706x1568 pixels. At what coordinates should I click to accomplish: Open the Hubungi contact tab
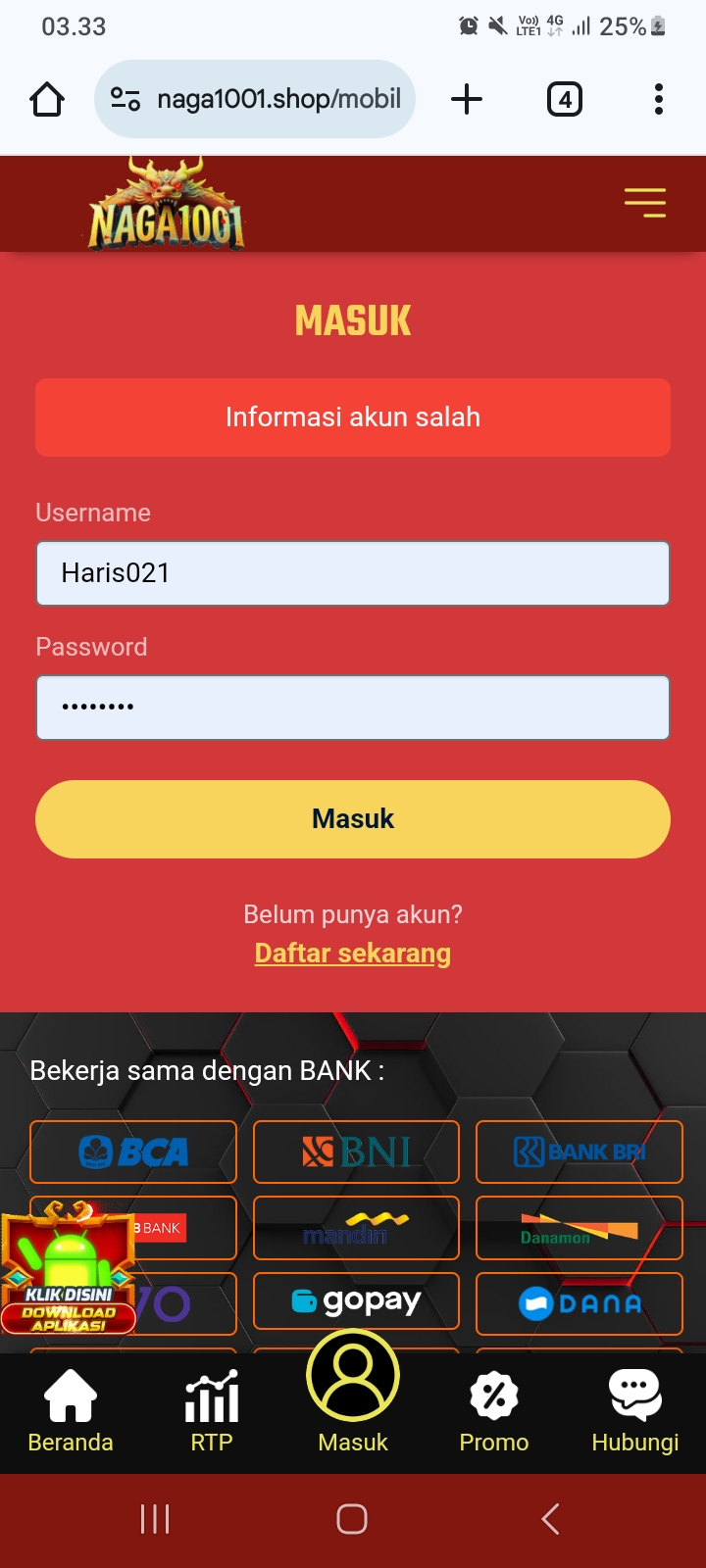click(635, 1411)
